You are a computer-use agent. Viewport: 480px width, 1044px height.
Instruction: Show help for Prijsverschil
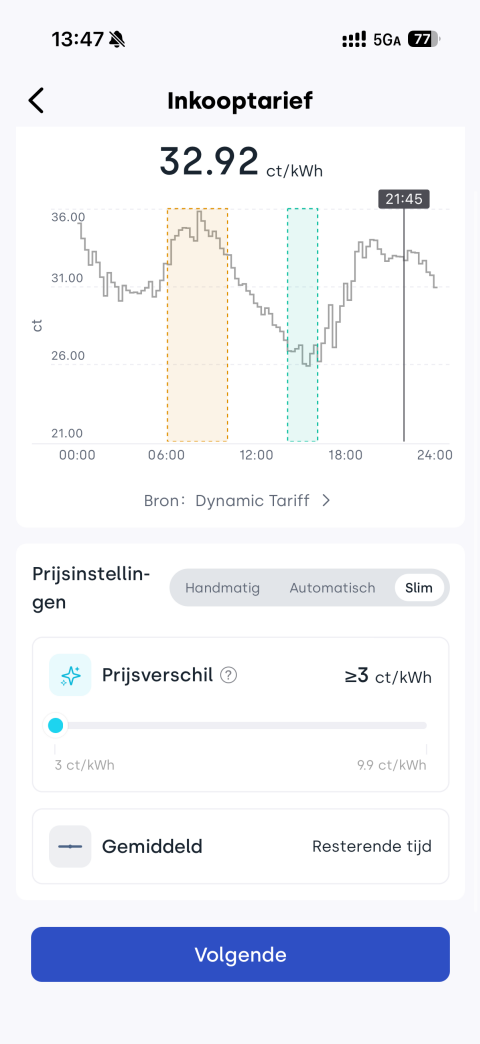coord(228,676)
